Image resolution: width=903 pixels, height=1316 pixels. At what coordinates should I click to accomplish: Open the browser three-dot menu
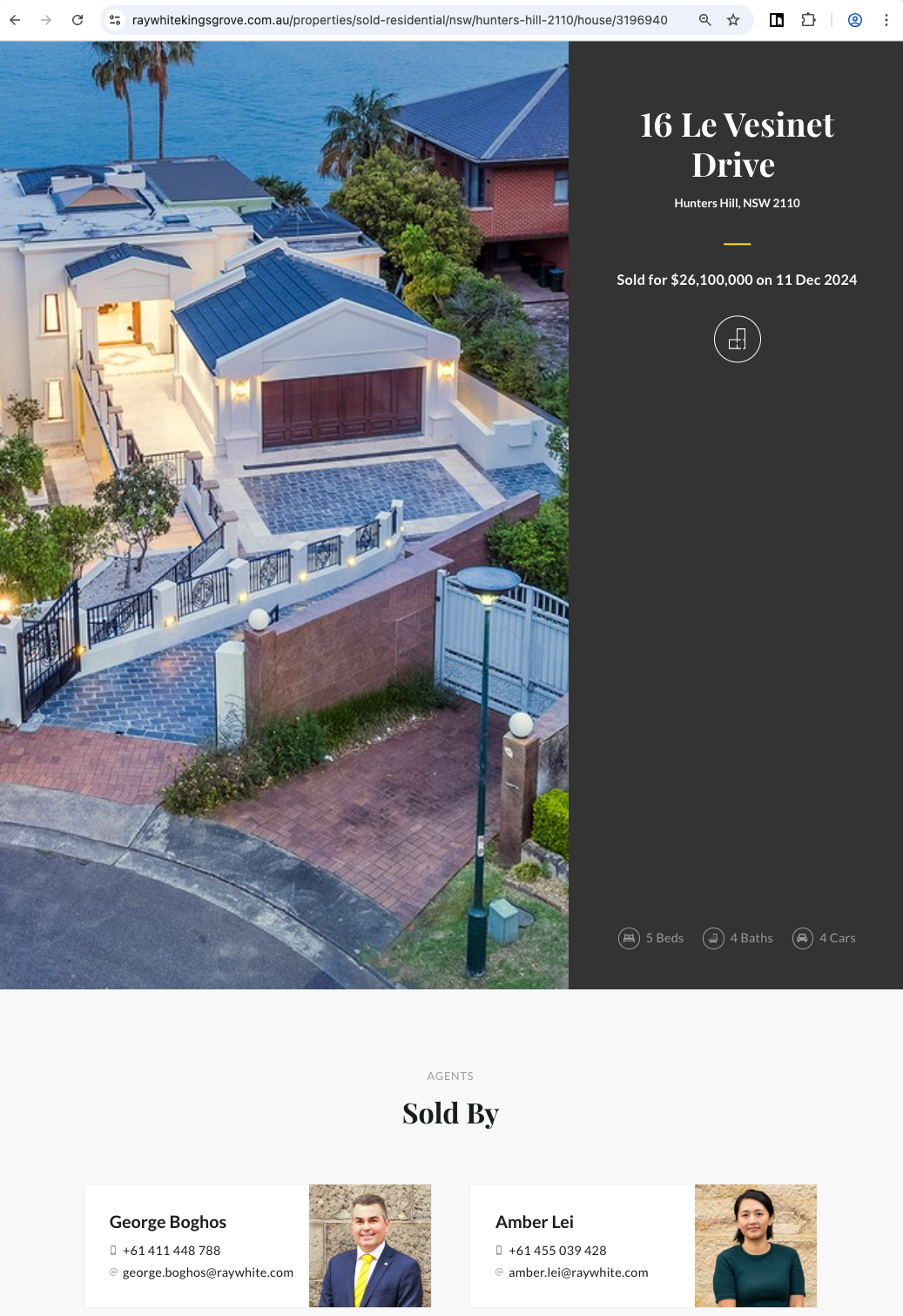(886, 20)
